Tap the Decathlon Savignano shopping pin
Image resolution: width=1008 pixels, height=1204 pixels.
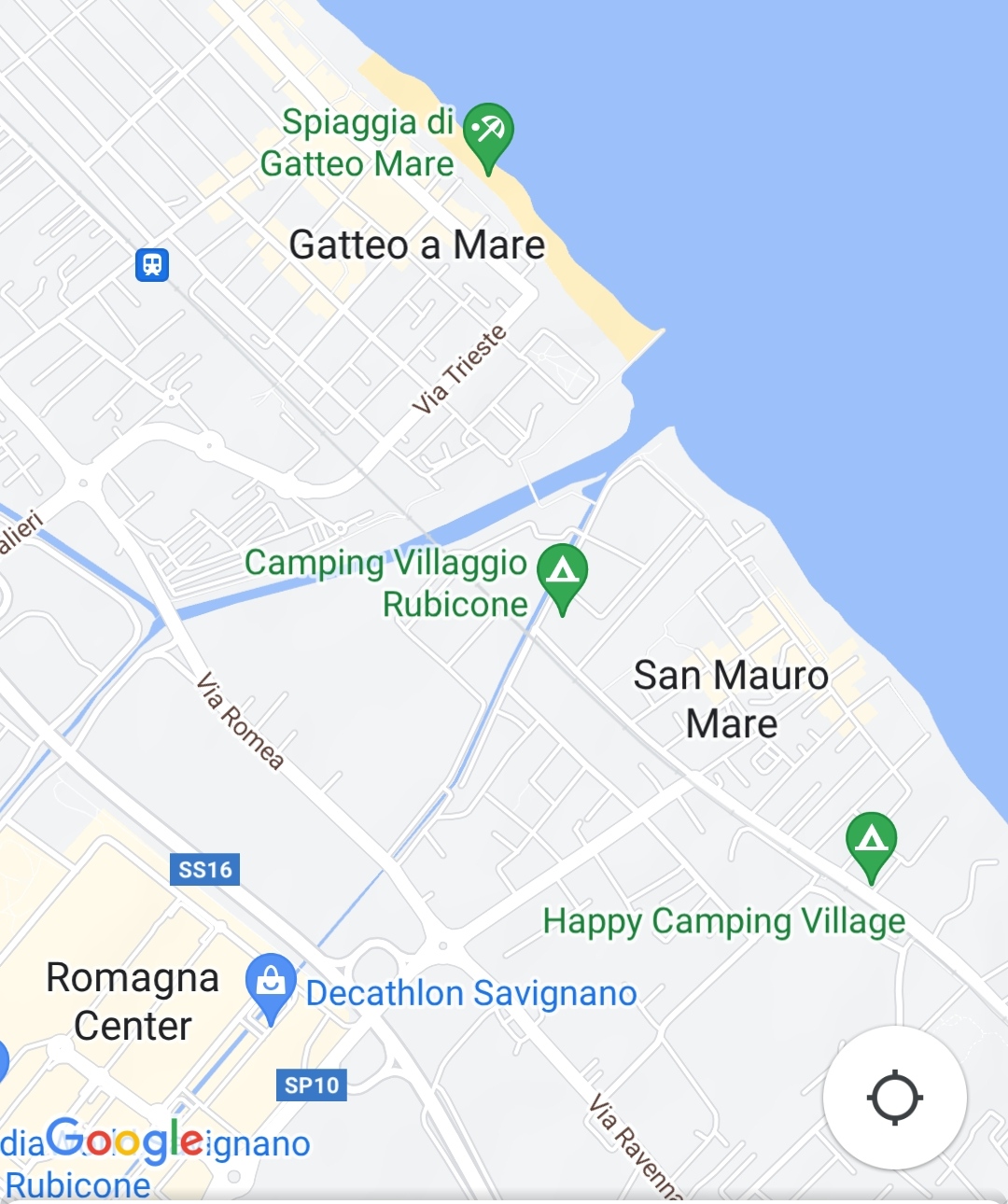(271, 983)
